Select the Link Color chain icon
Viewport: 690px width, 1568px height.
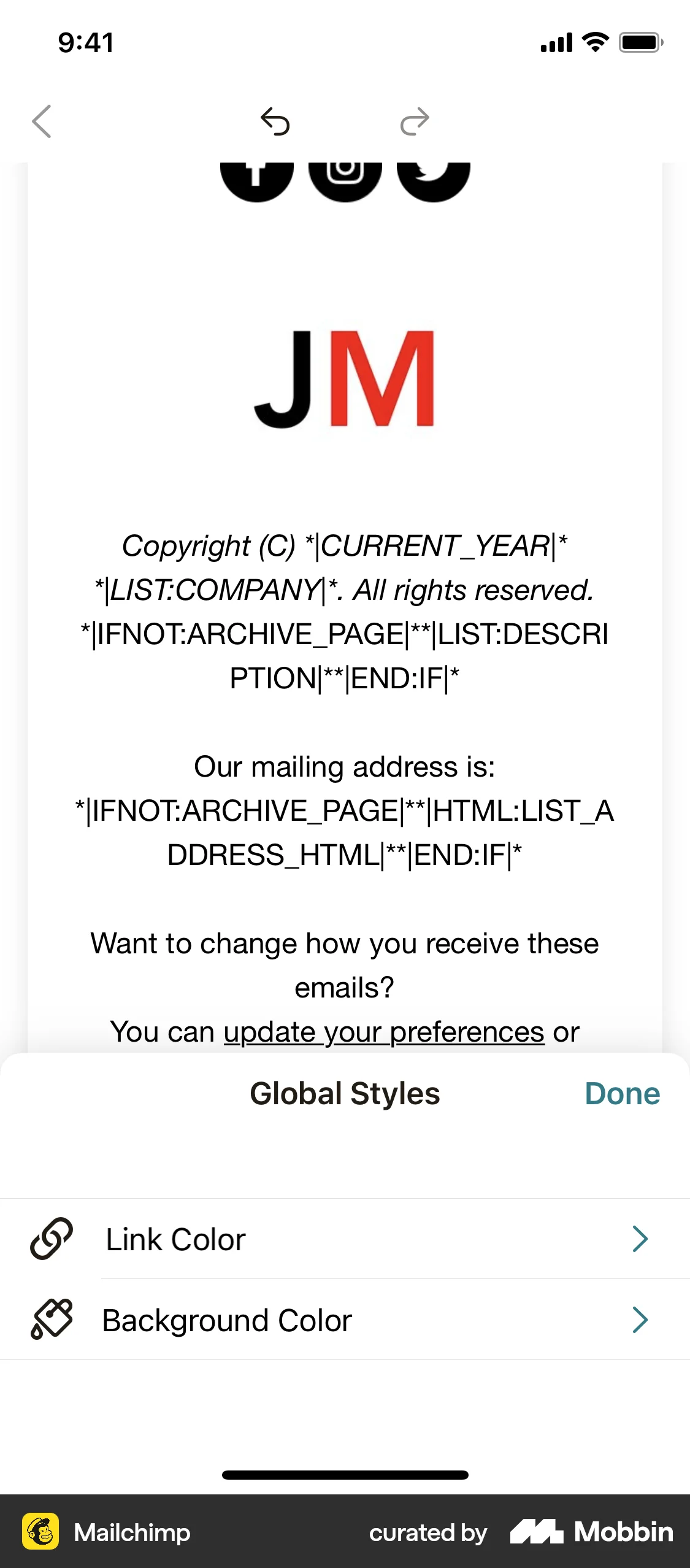point(52,1239)
